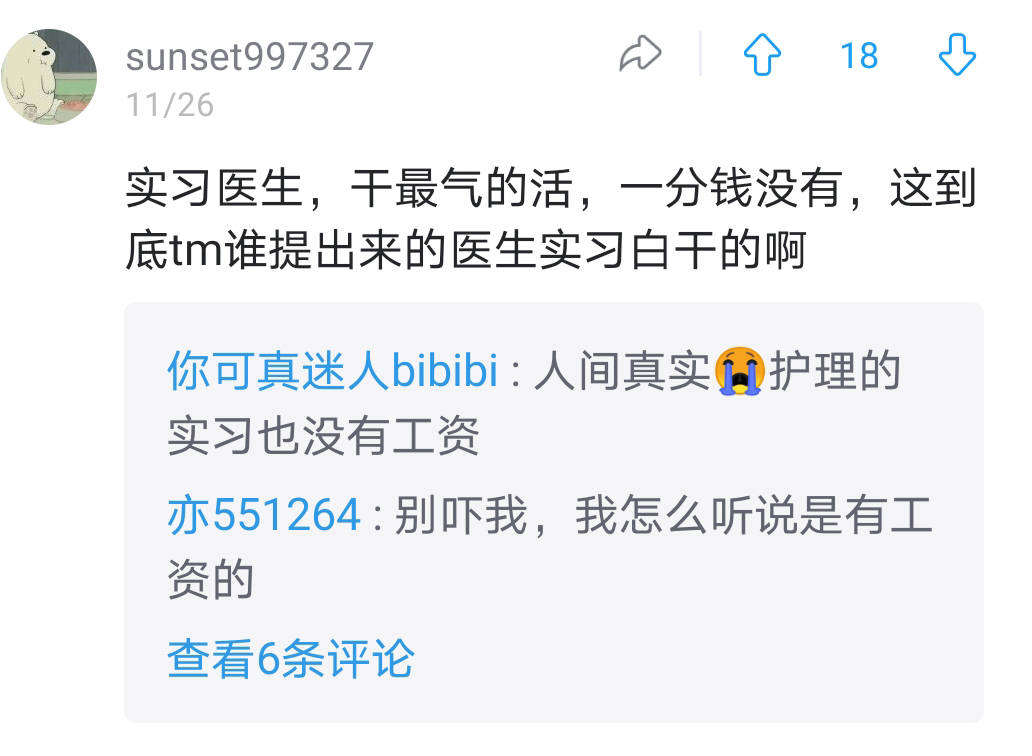The width and height of the screenshot is (1032, 756).
Task: Open the profile of 你可真迷人bibibi
Action: (332, 372)
